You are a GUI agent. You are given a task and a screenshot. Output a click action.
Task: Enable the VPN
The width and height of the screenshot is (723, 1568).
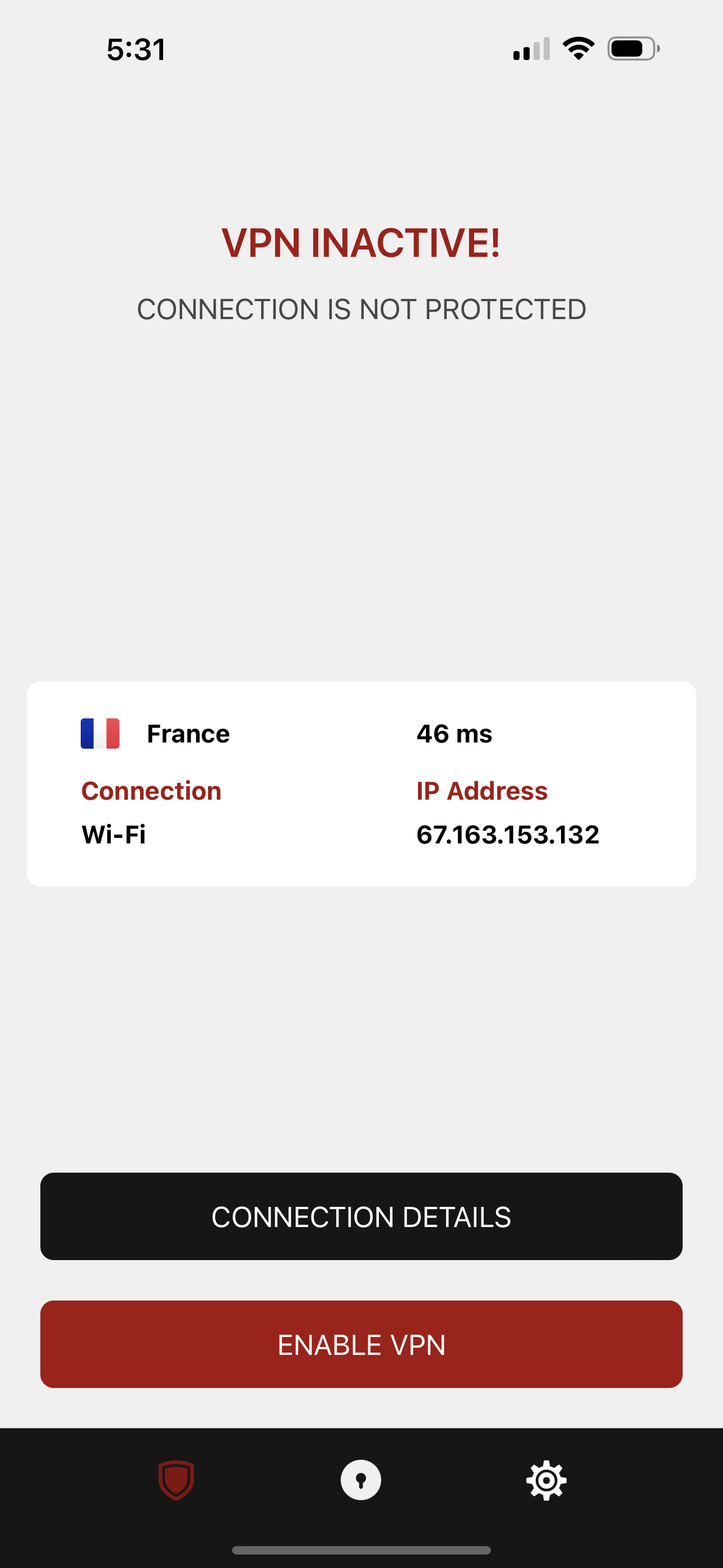click(361, 1344)
